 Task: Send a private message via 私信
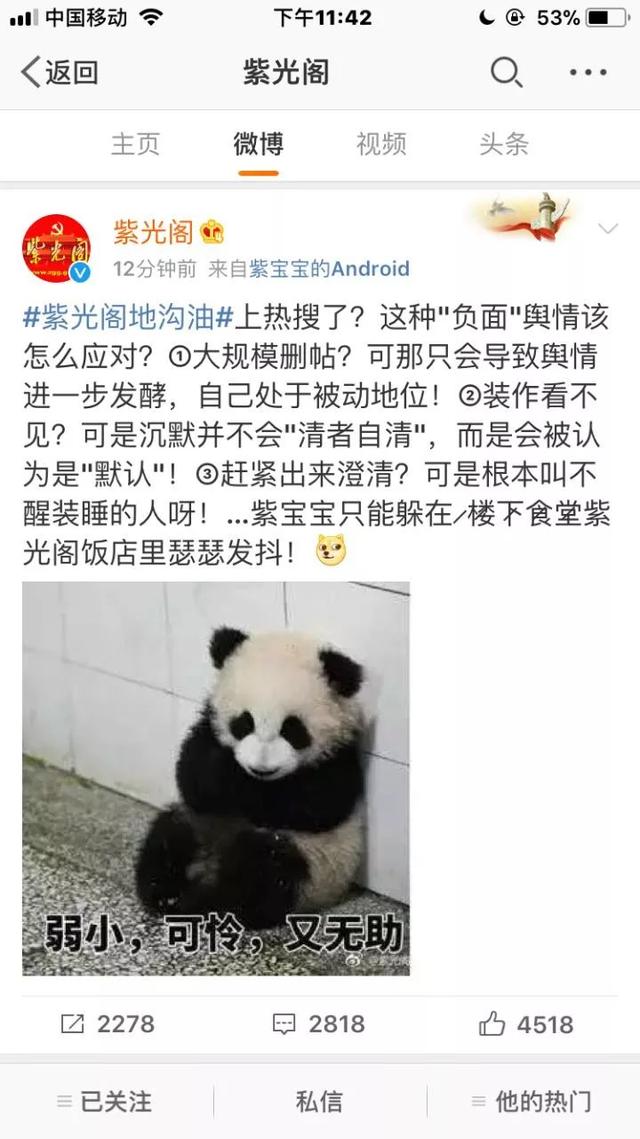[319, 1102]
